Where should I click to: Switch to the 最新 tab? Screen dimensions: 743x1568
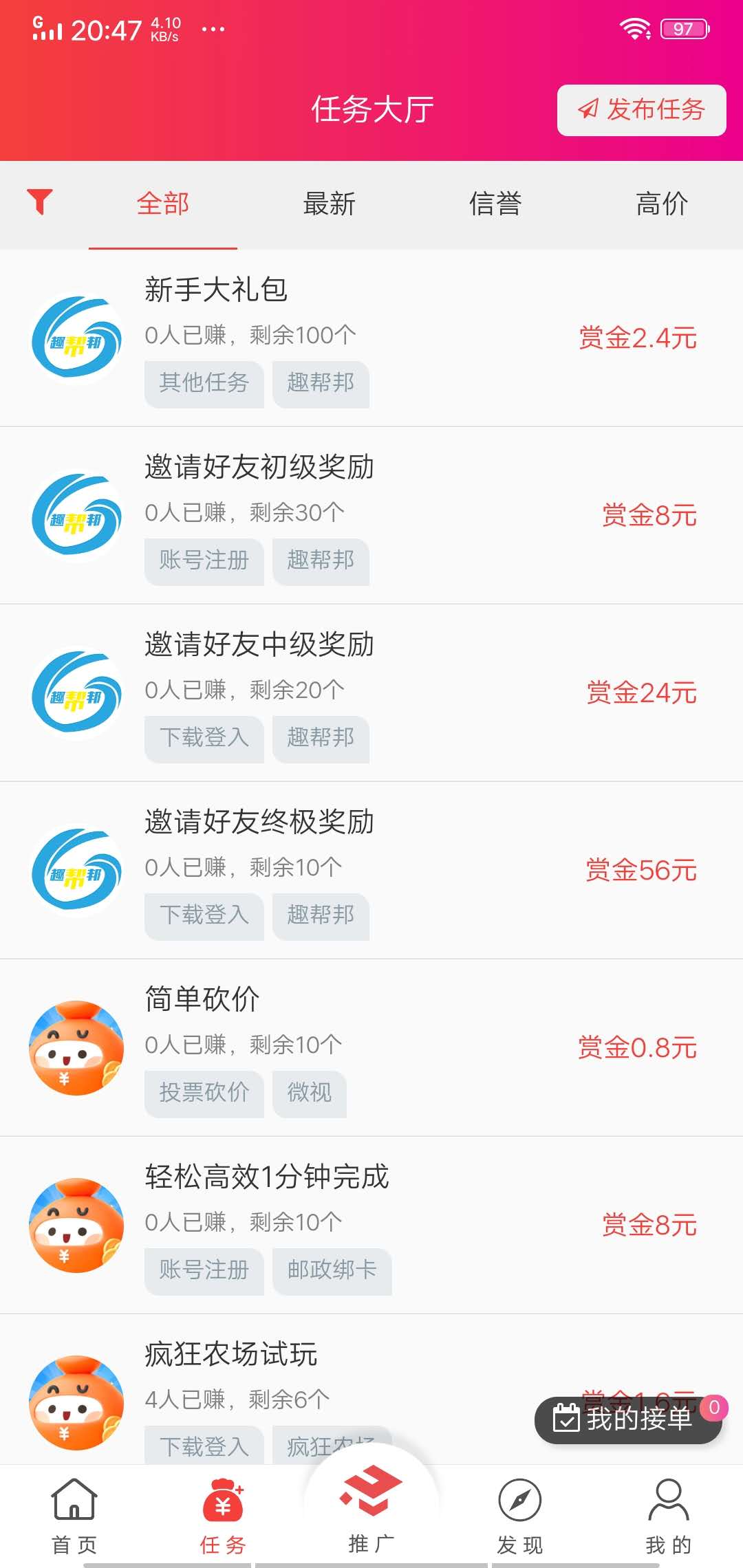coord(329,204)
